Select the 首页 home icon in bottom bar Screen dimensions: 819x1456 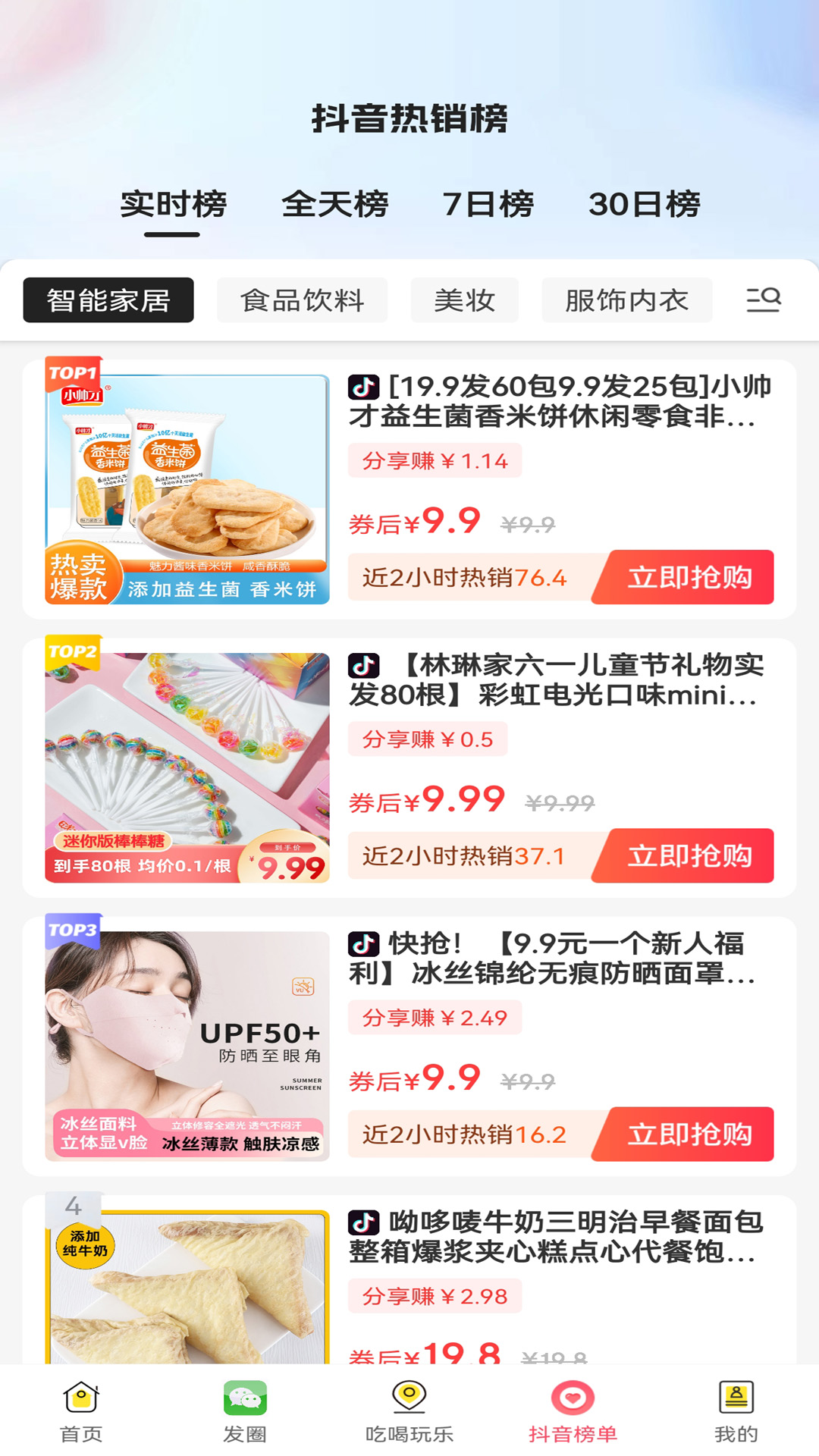pos(81,1406)
